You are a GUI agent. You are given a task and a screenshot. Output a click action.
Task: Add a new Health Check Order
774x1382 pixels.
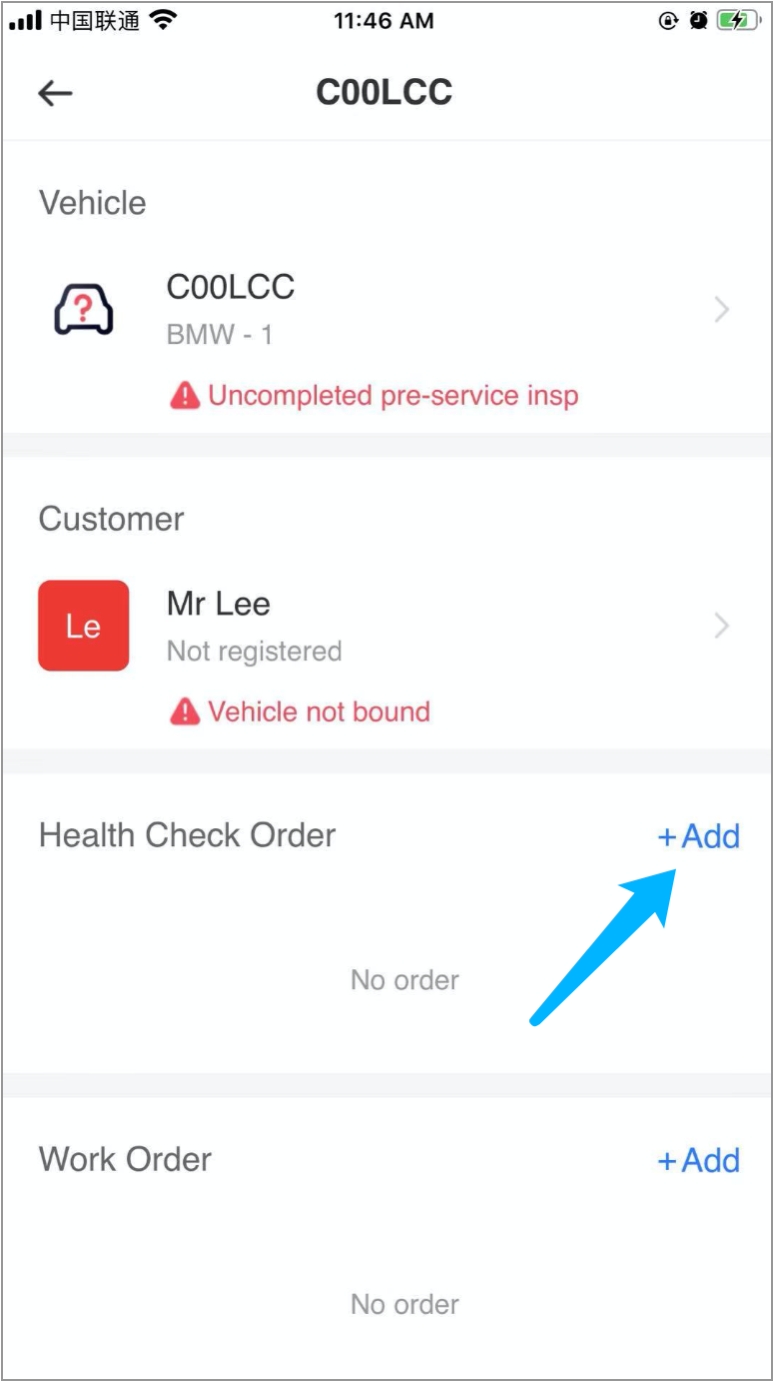[699, 836]
